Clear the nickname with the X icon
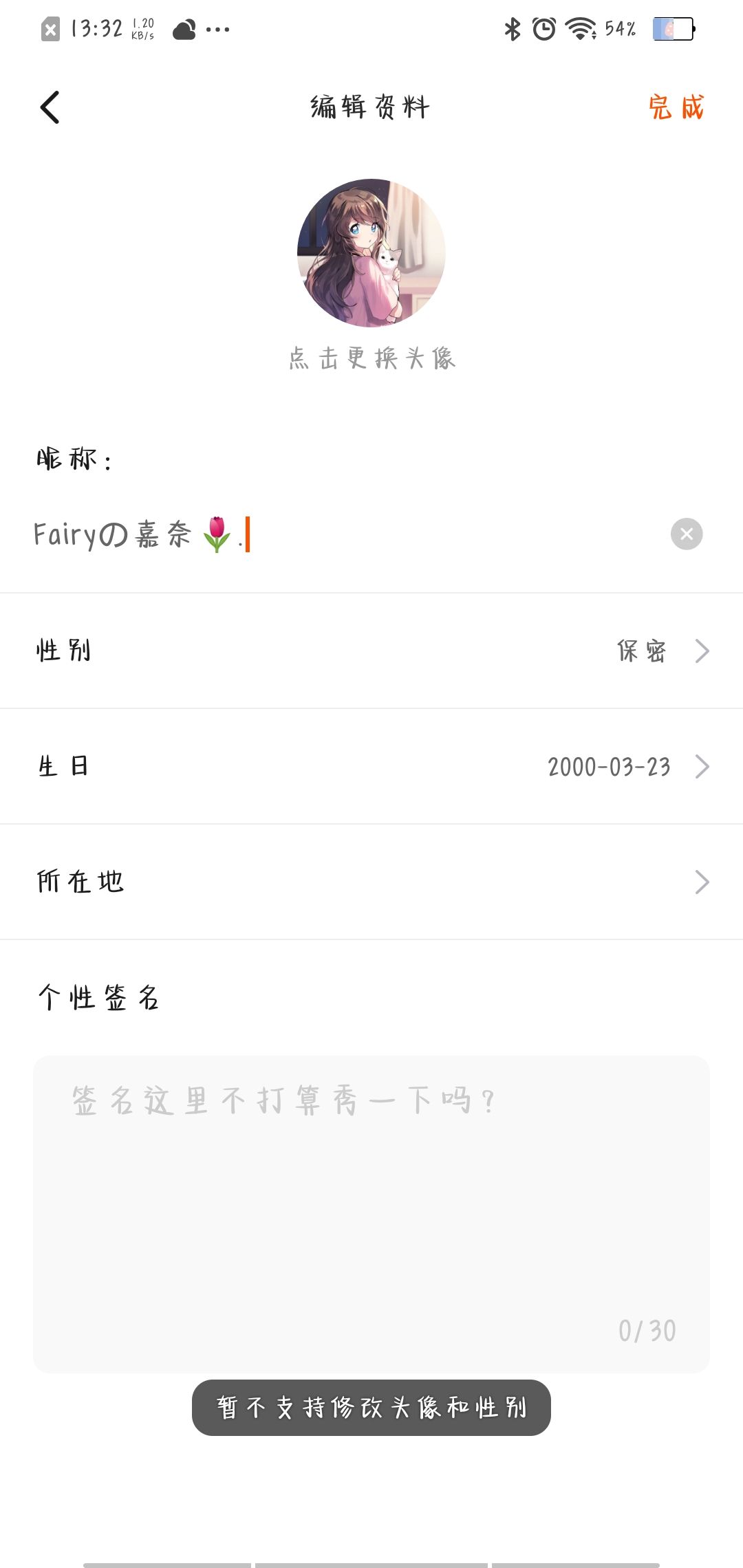743x1568 pixels. pyautogui.click(x=686, y=534)
